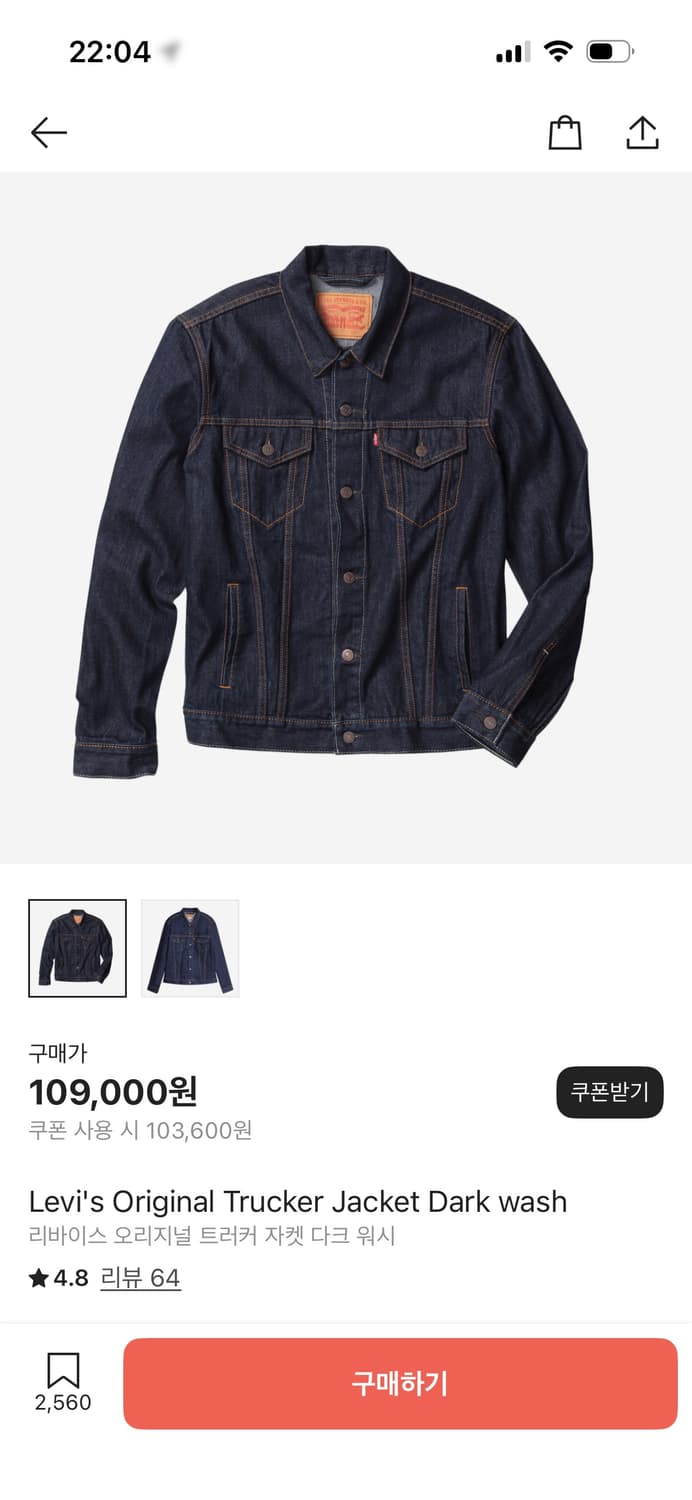
Task: Bookmark this jacket to wishlist
Action: [x=63, y=1371]
